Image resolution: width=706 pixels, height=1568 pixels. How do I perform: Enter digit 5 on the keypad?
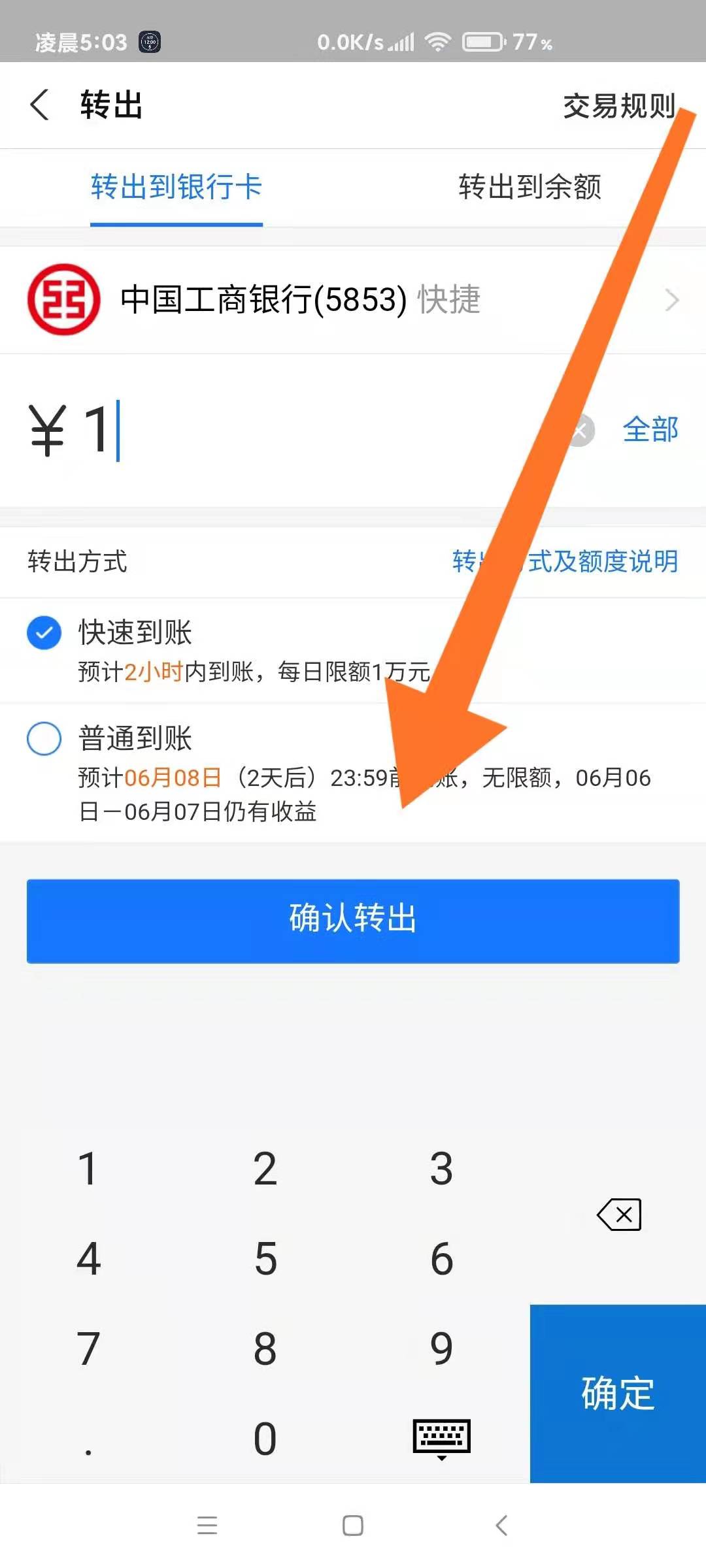coord(265,1259)
